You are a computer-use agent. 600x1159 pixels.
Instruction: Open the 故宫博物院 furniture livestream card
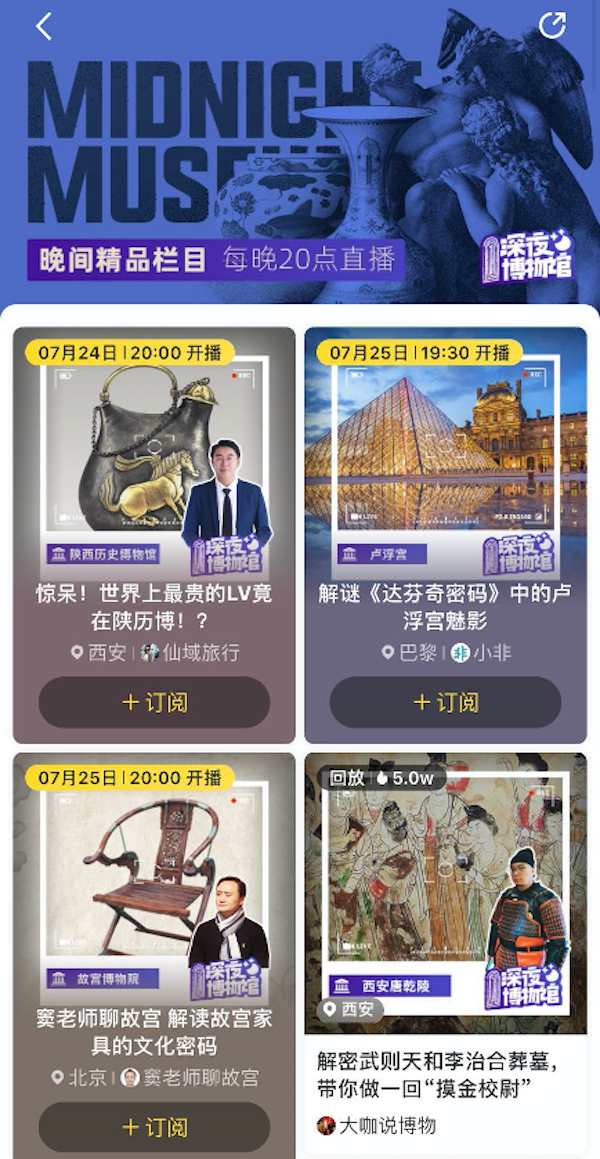point(154,890)
